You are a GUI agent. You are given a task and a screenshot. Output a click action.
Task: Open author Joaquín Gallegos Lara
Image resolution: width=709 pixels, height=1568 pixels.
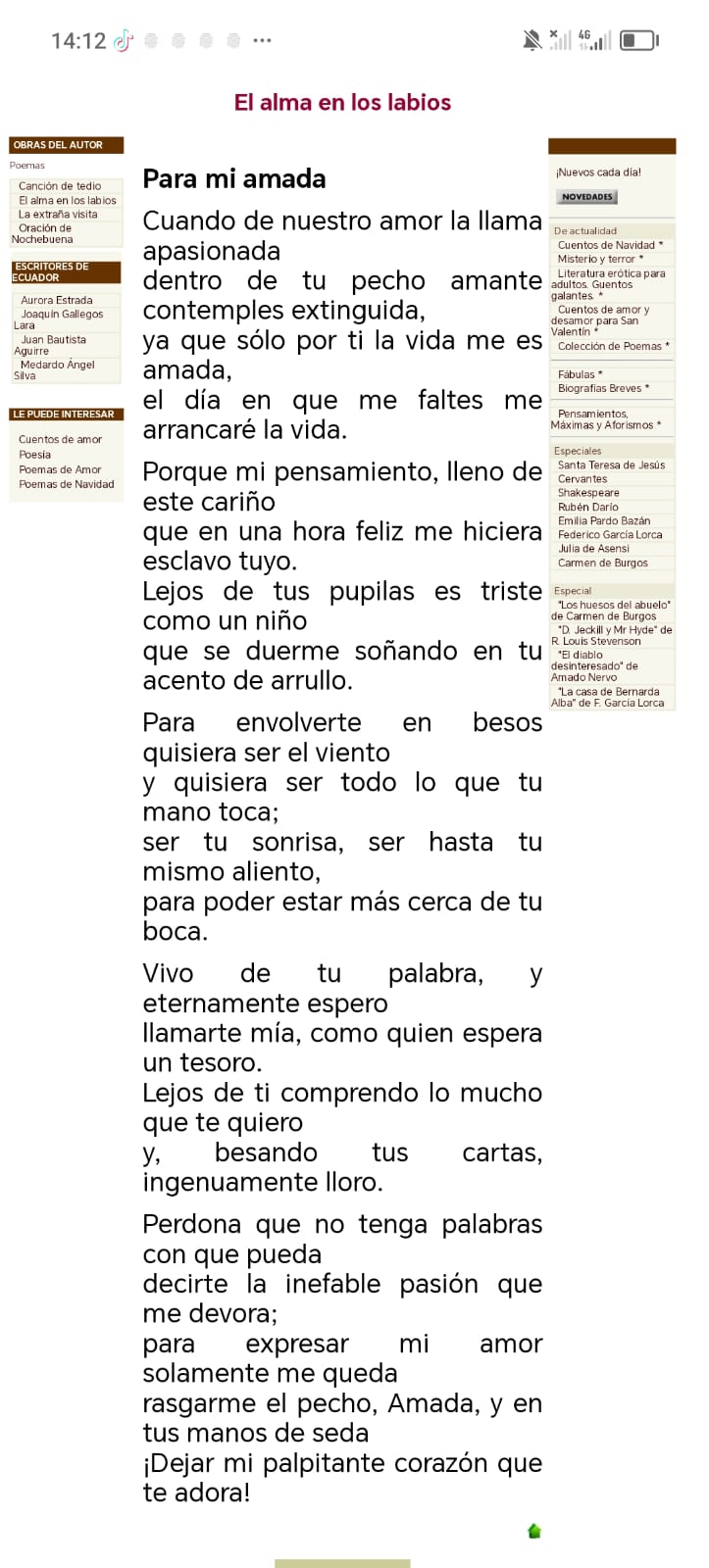coord(62,315)
